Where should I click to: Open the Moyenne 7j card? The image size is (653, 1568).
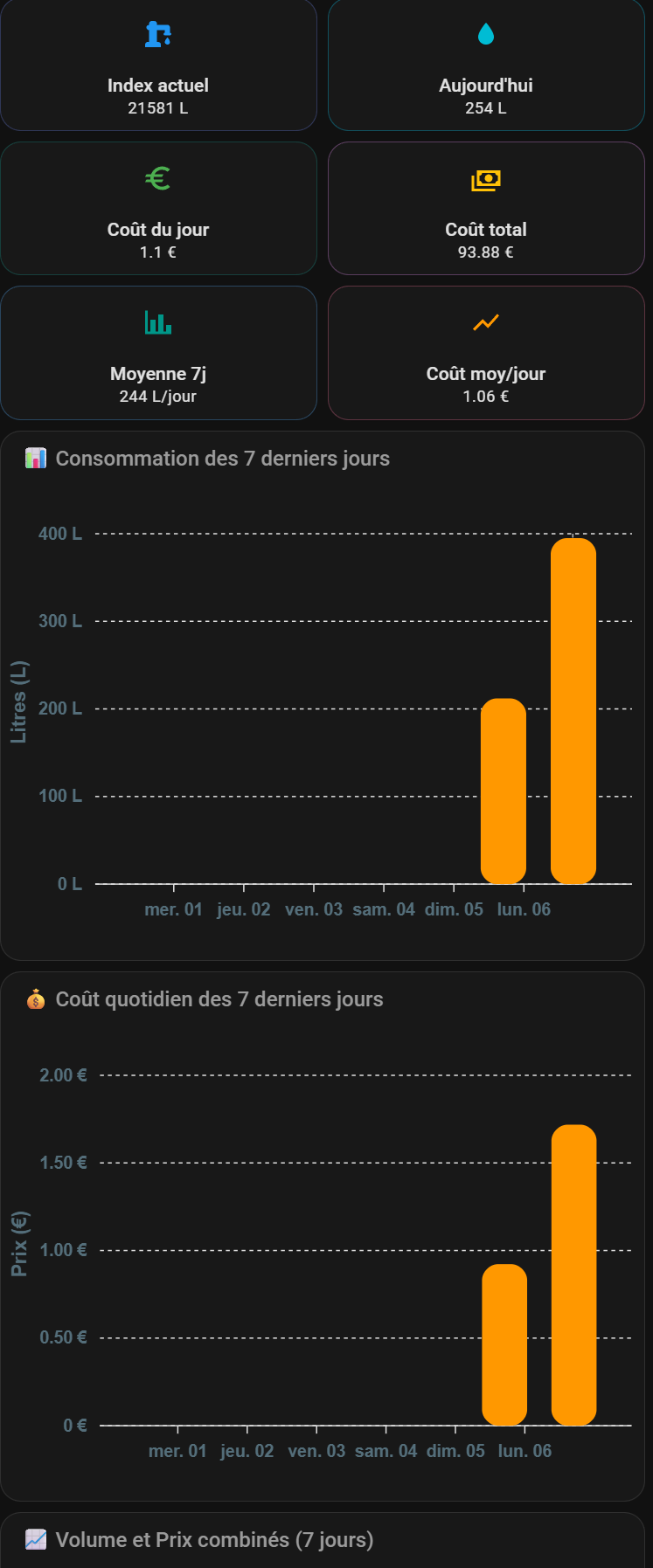158,354
